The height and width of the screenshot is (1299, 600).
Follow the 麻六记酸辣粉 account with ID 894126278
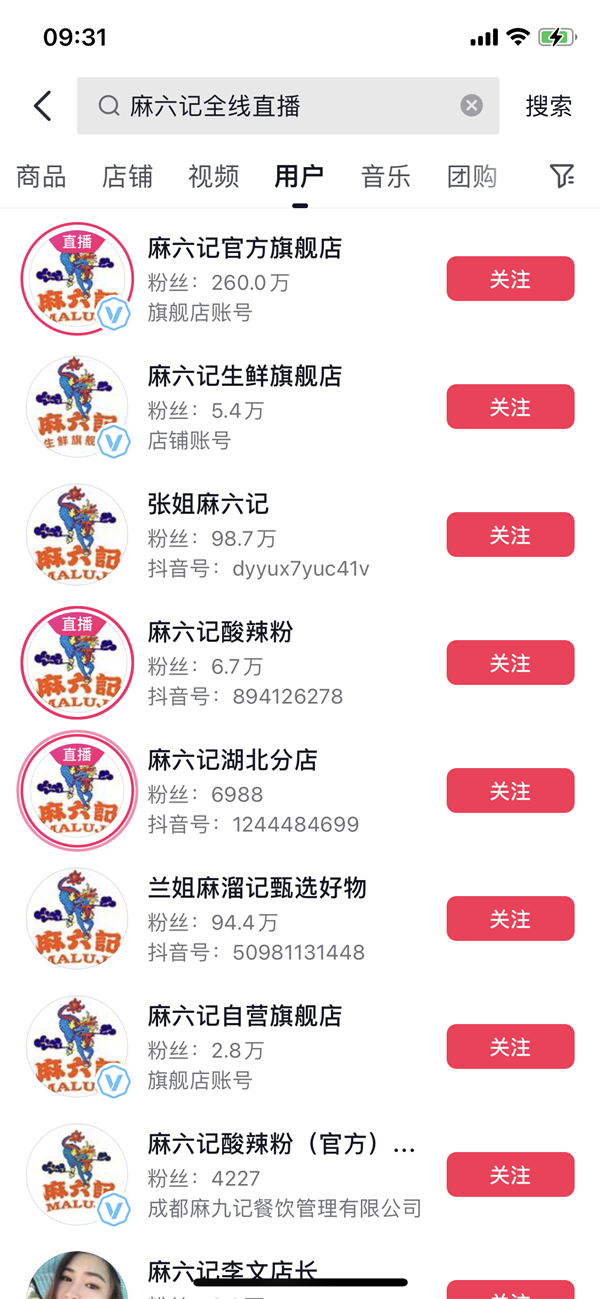[510, 663]
